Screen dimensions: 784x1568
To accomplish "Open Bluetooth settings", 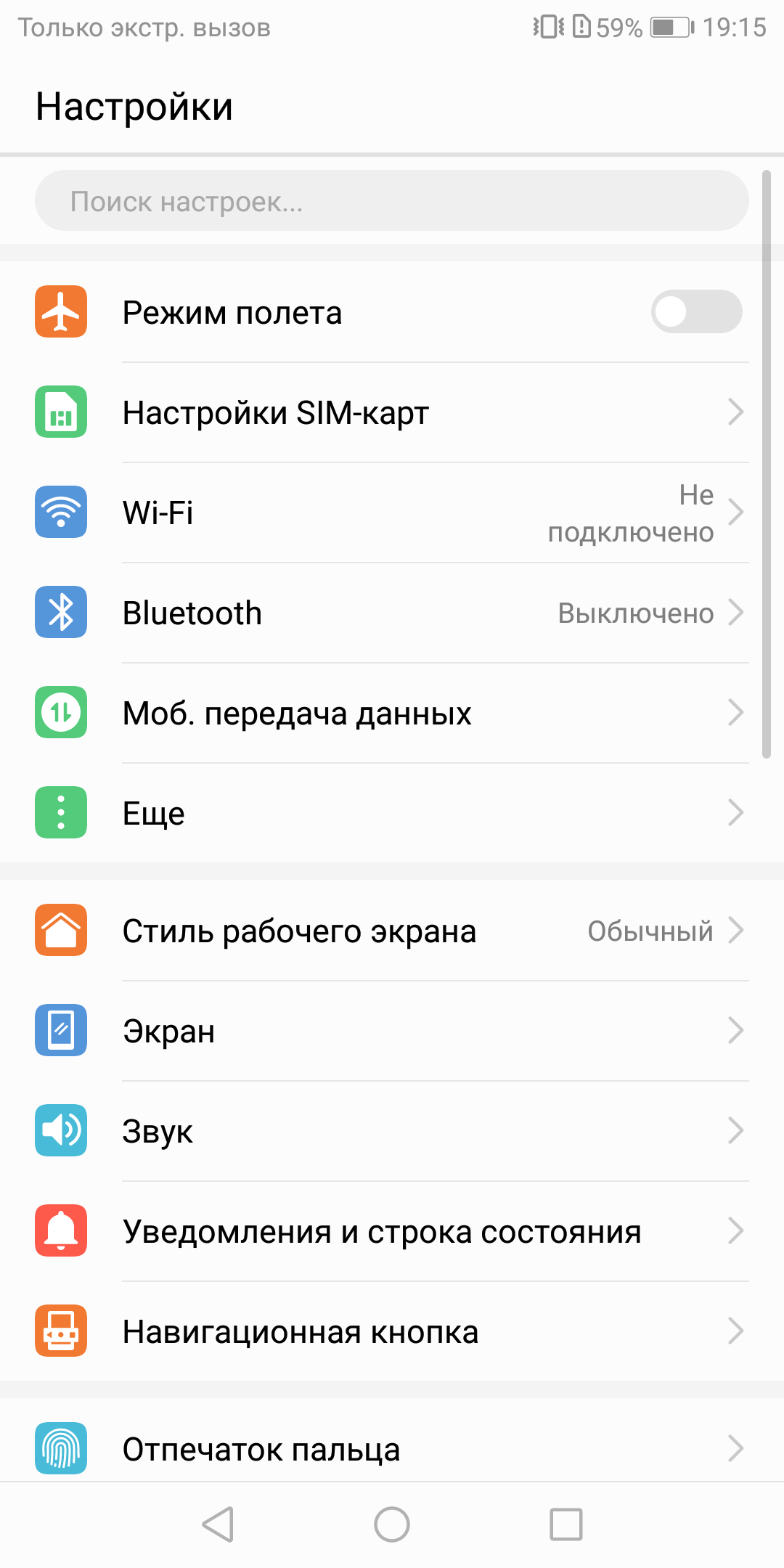I will coord(392,613).
